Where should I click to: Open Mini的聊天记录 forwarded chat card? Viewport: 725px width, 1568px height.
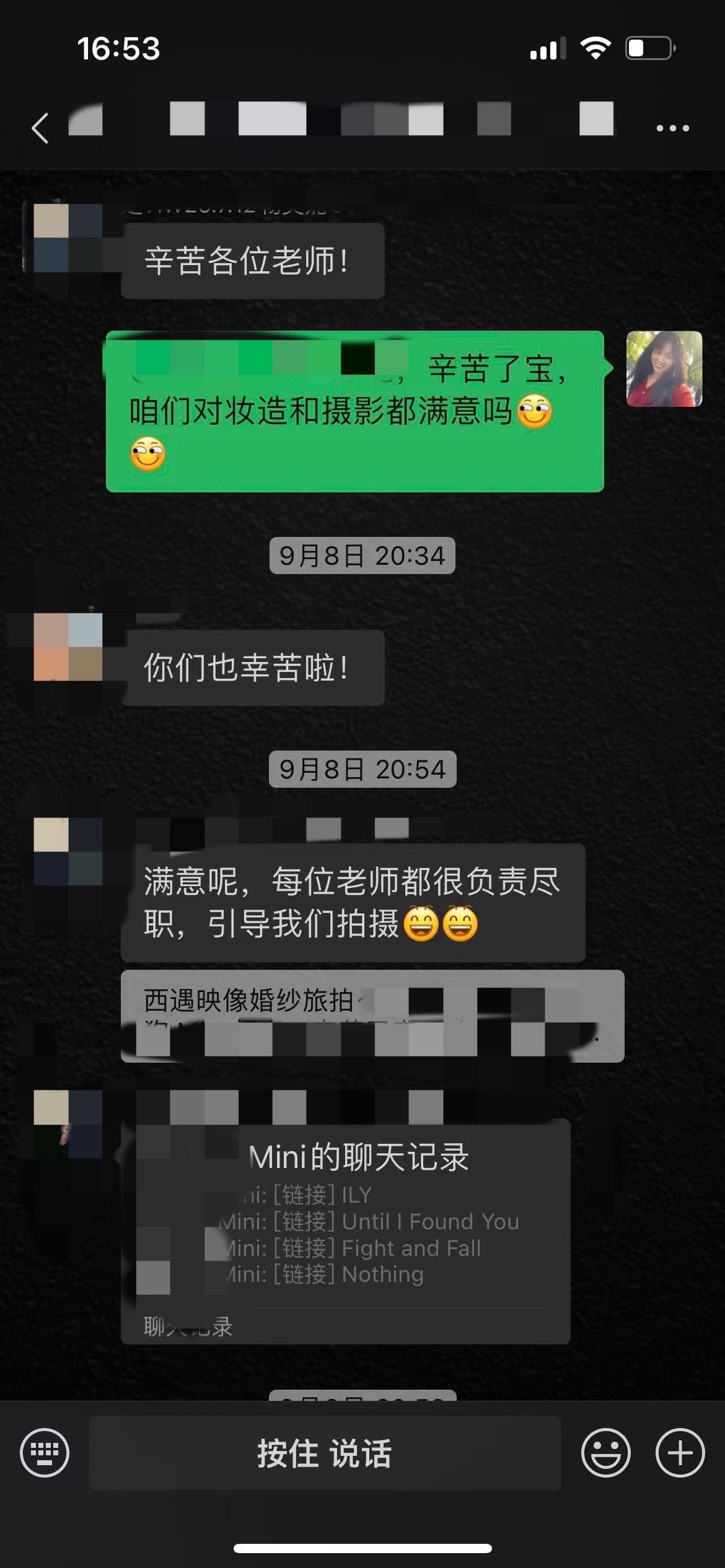346,1232
